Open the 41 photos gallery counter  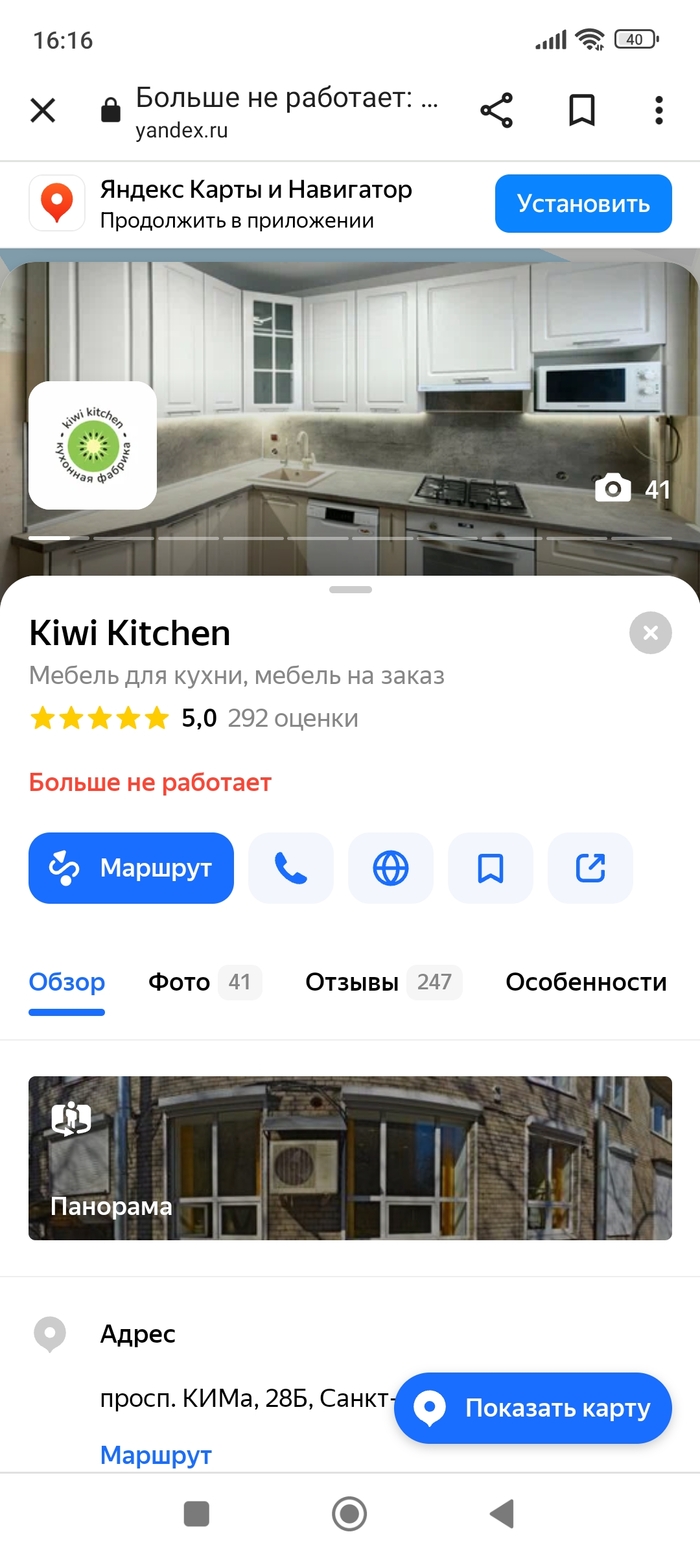coord(633,489)
